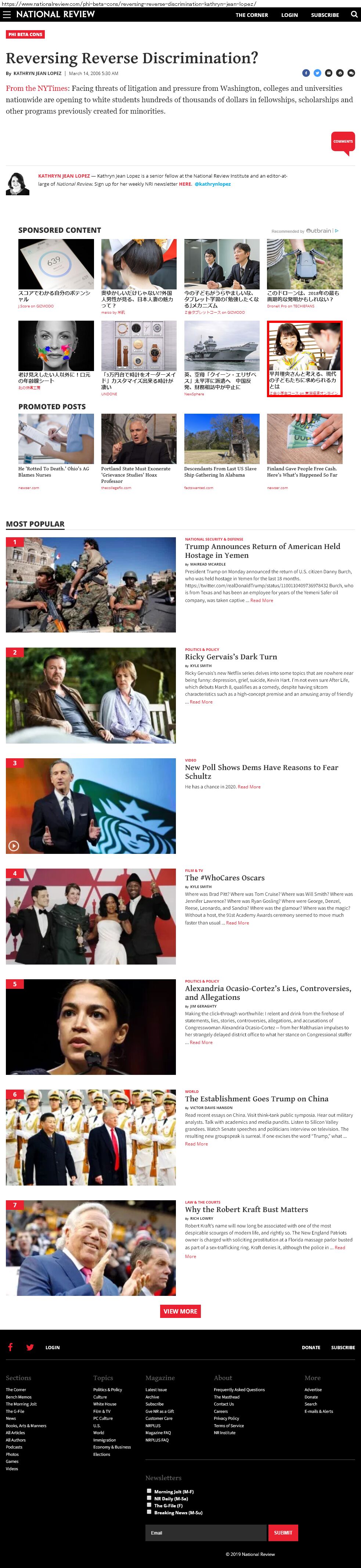Screen dimensions: 361x1568
Task: Open "The #WhoCares Oscars" article
Action: click(x=225, y=878)
